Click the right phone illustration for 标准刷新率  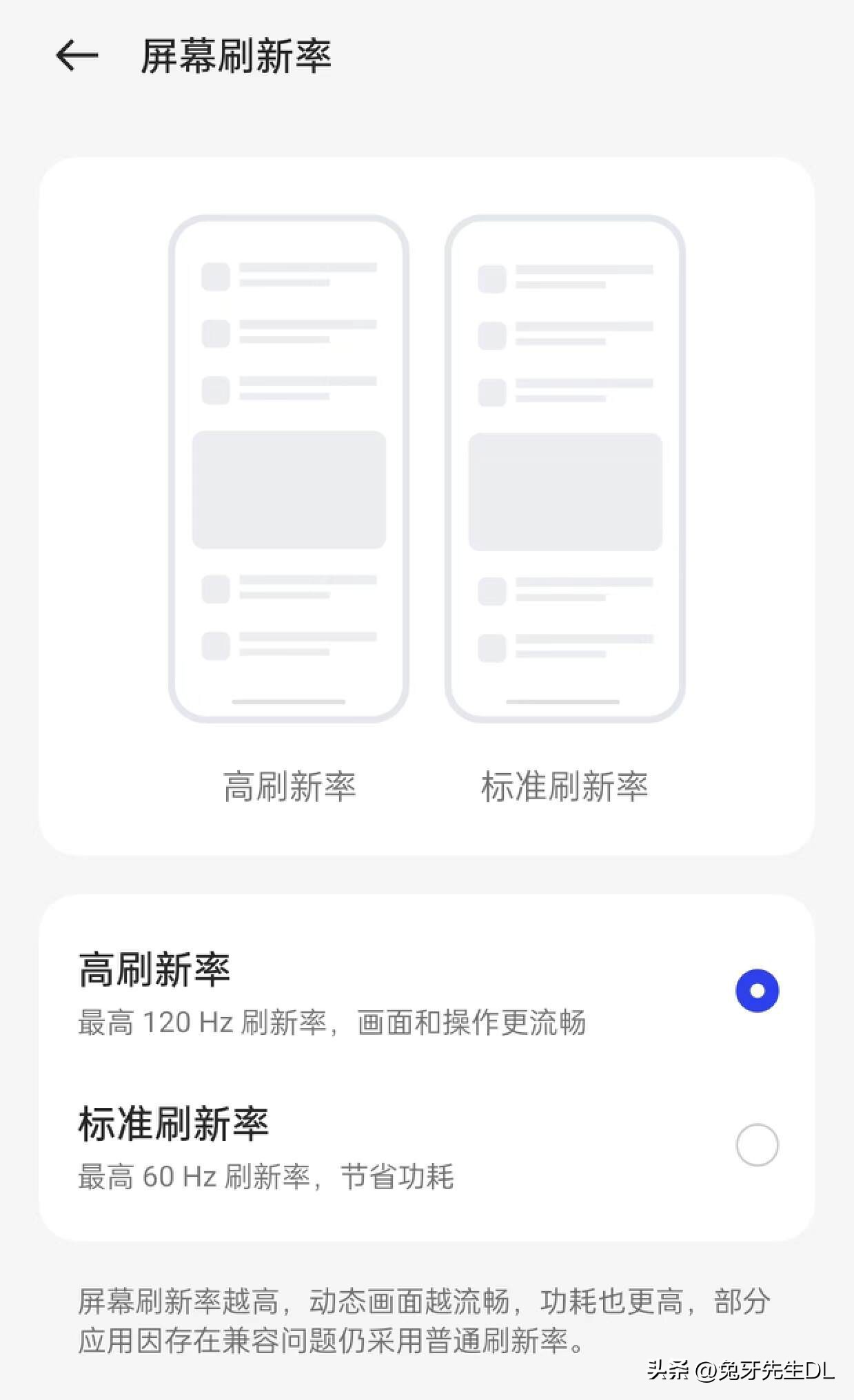point(567,469)
